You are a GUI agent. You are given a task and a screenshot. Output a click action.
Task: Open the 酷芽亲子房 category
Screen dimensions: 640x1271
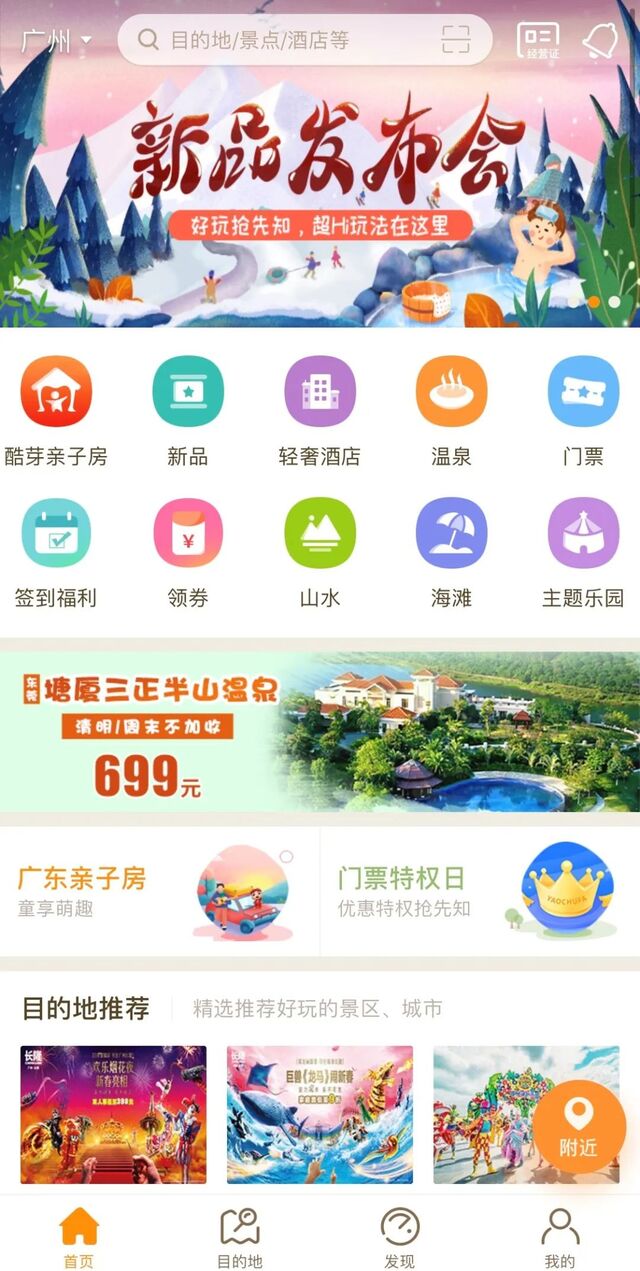pyautogui.click(x=56, y=411)
